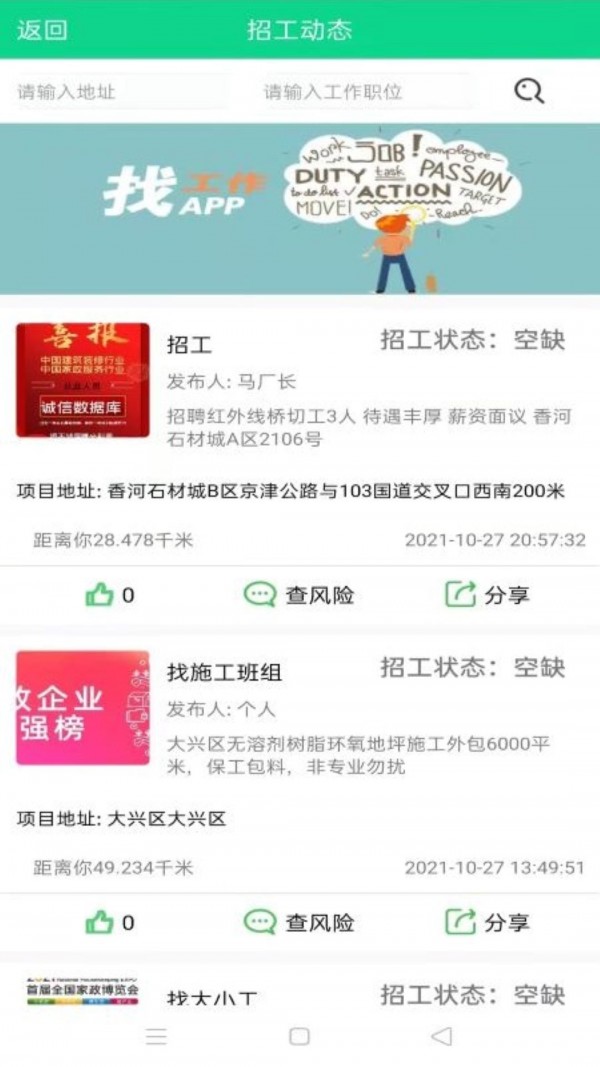Like the 找施工班组 post
600x1067 pixels.
point(110,923)
